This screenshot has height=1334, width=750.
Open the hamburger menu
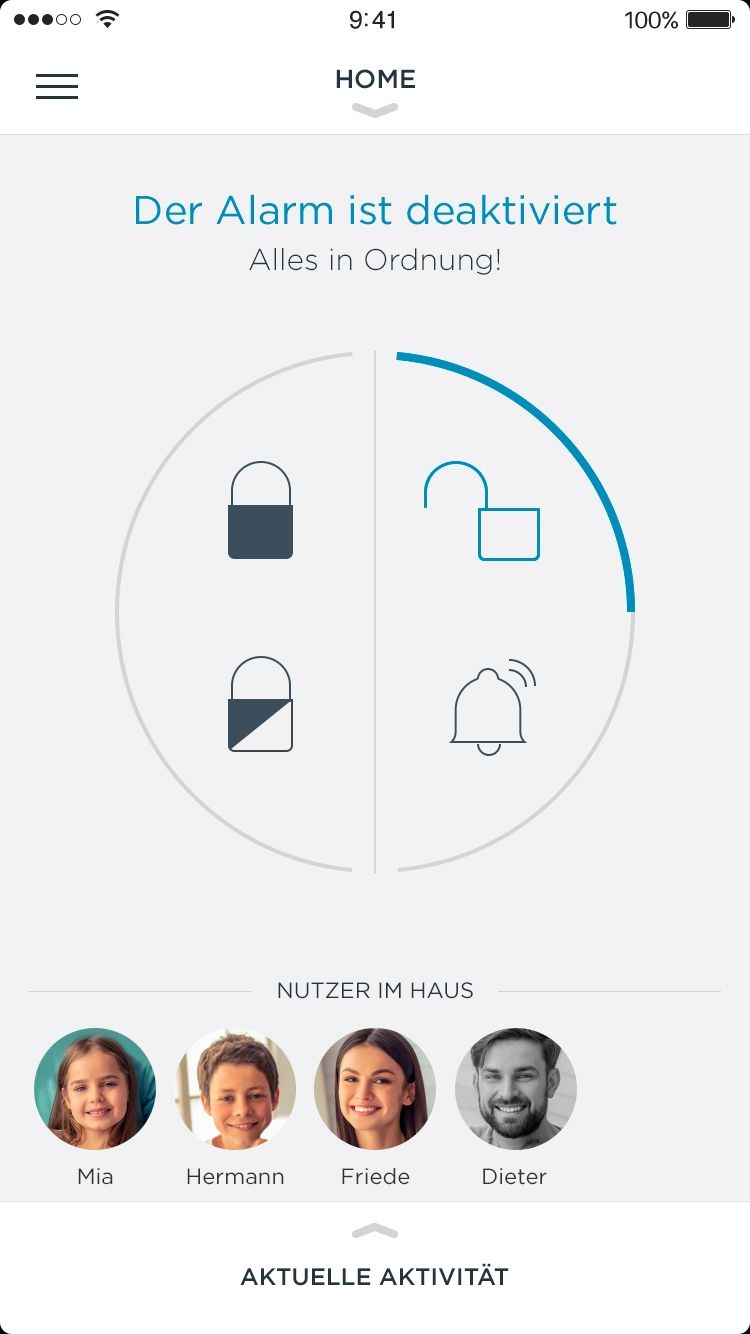(x=57, y=86)
